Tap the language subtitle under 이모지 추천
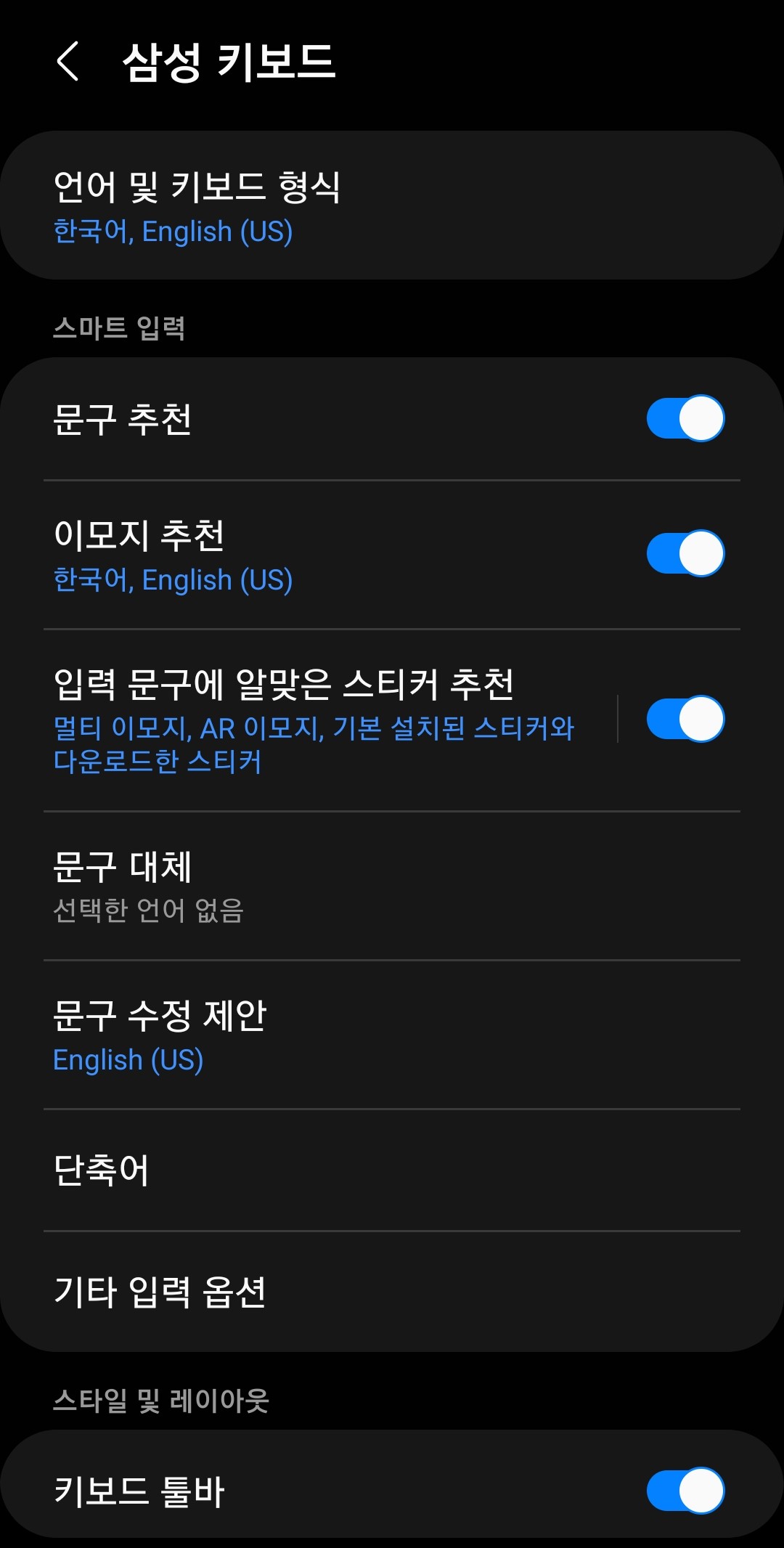 pyautogui.click(x=173, y=579)
